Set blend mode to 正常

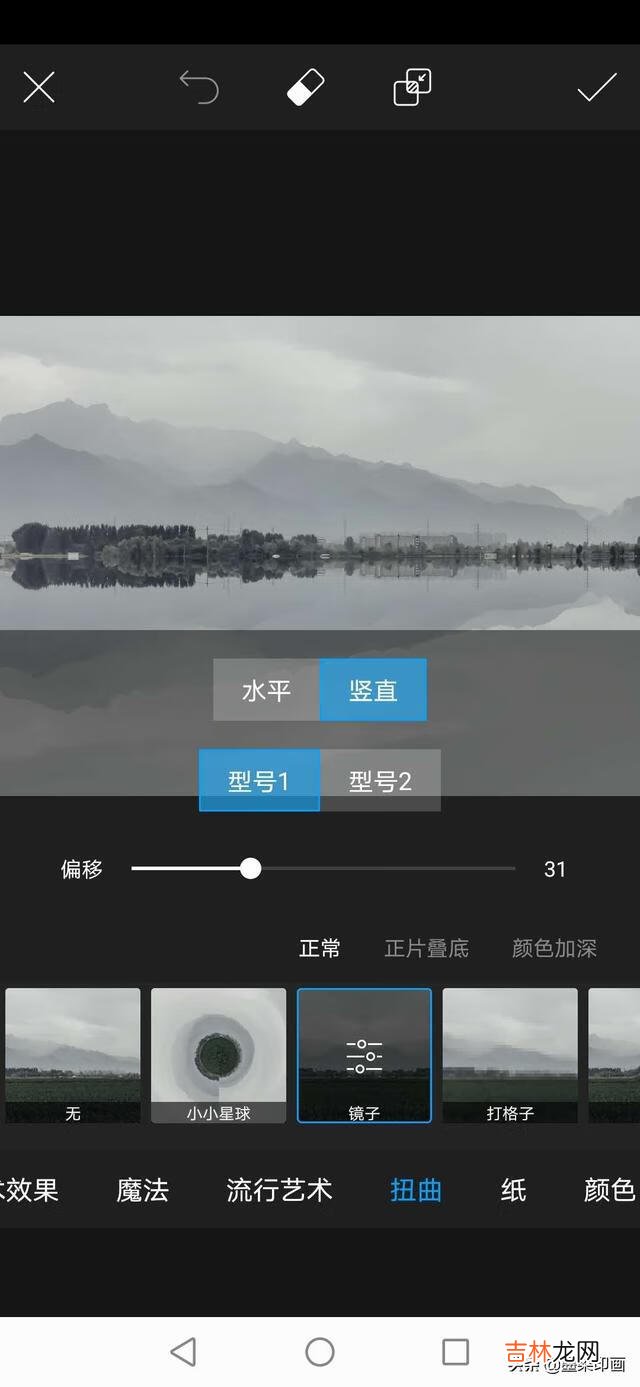tap(320, 948)
